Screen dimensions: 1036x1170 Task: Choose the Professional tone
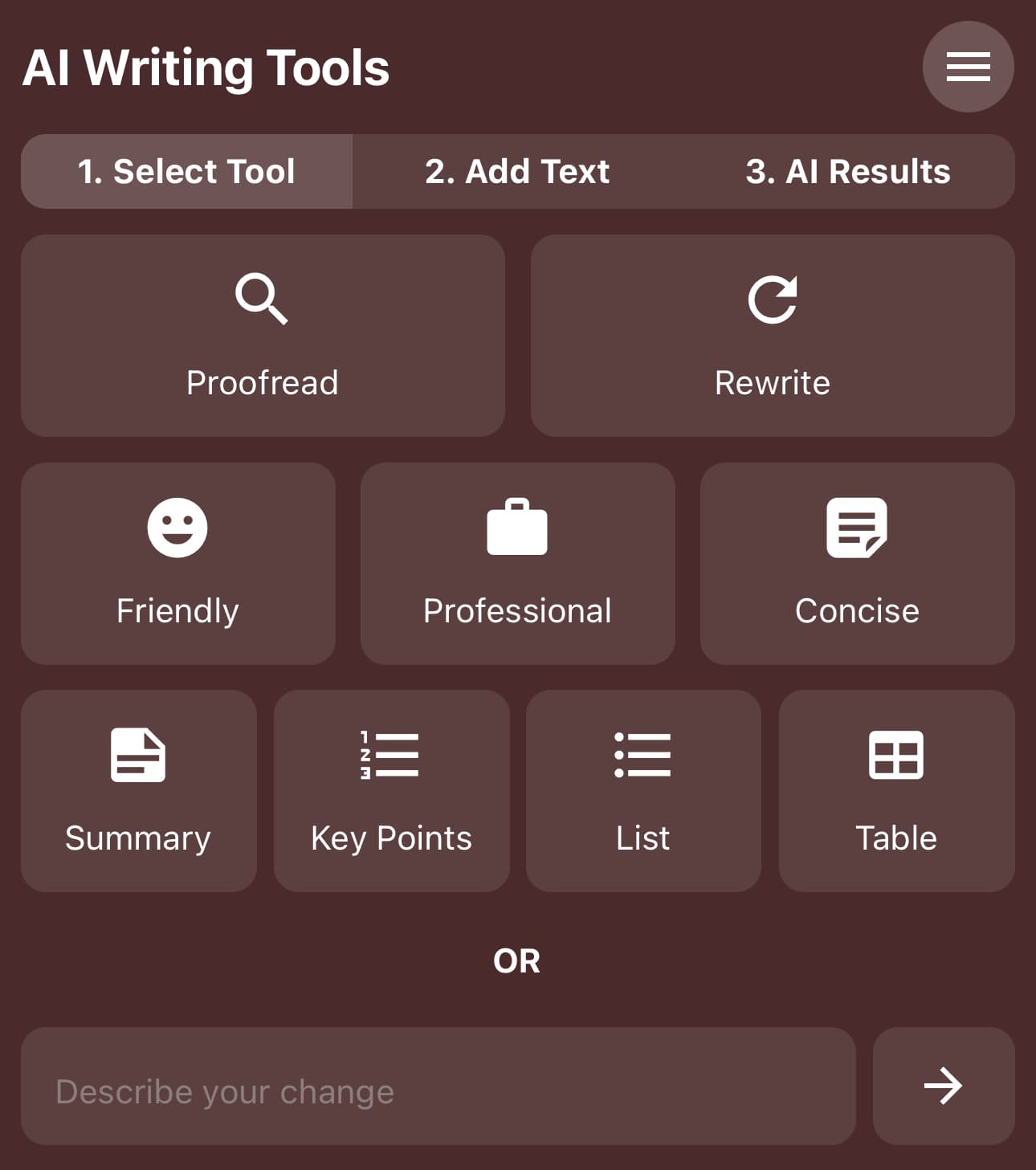(517, 563)
